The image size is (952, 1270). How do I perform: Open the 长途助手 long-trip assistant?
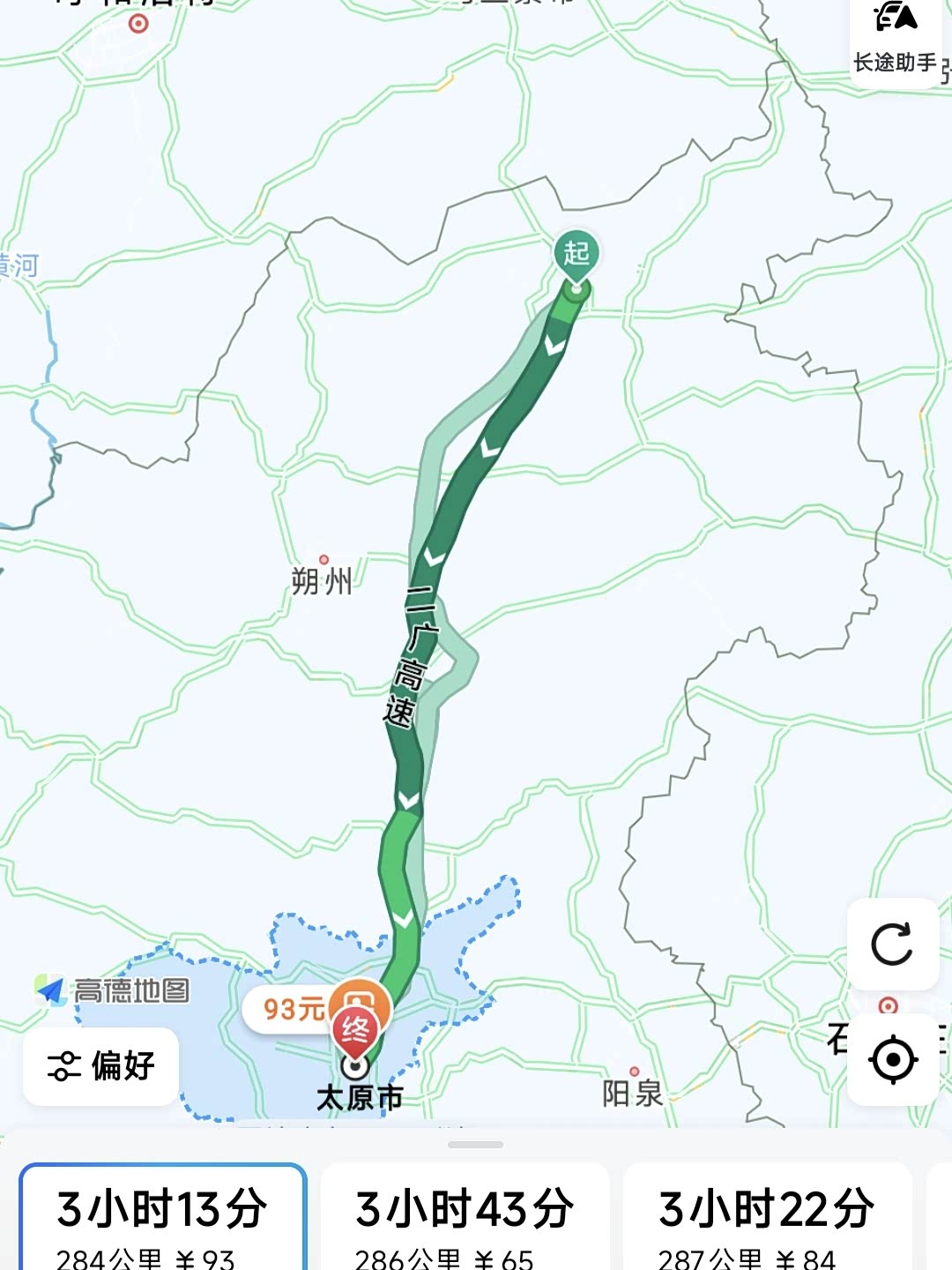coord(896,41)
